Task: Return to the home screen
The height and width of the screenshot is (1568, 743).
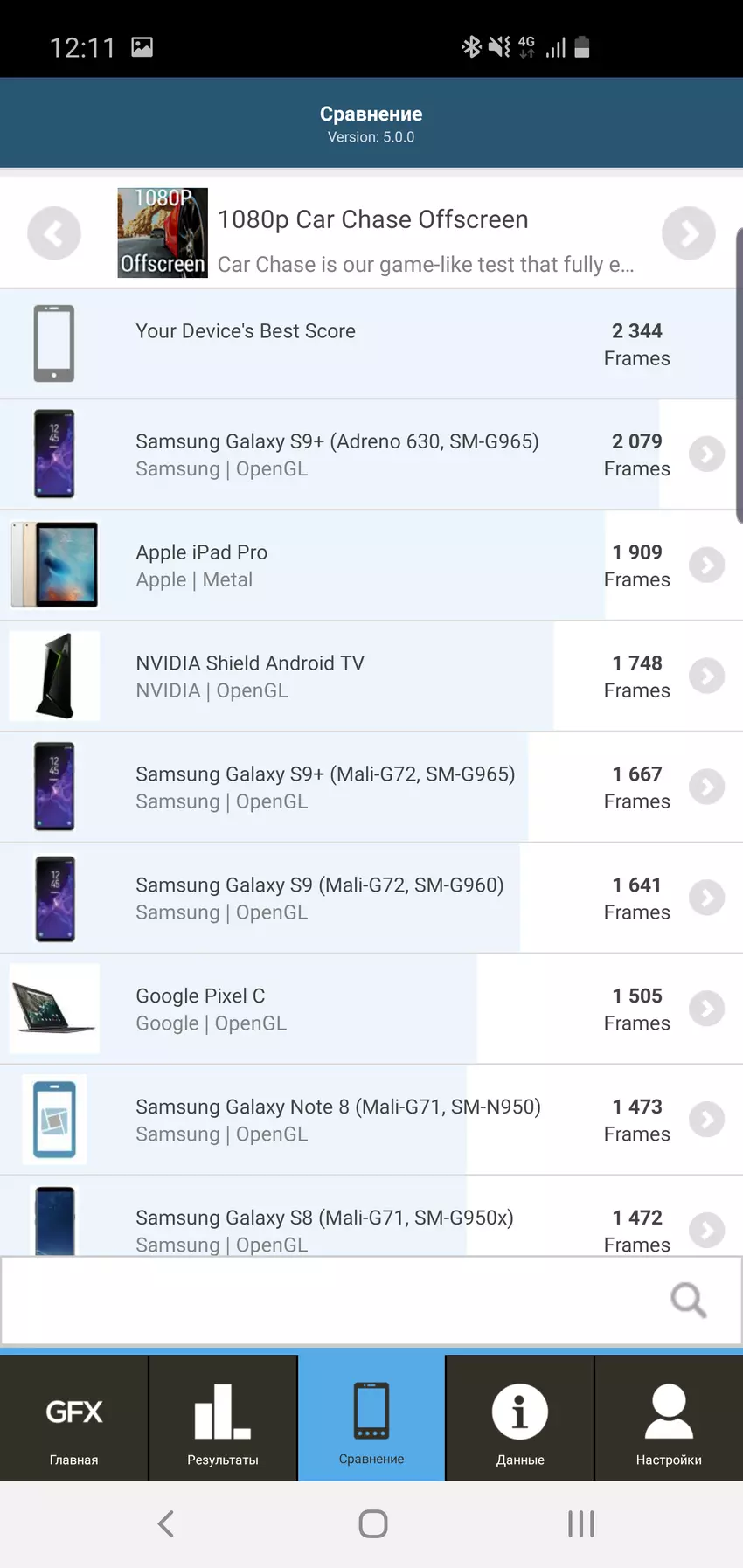Action: 373,1524
